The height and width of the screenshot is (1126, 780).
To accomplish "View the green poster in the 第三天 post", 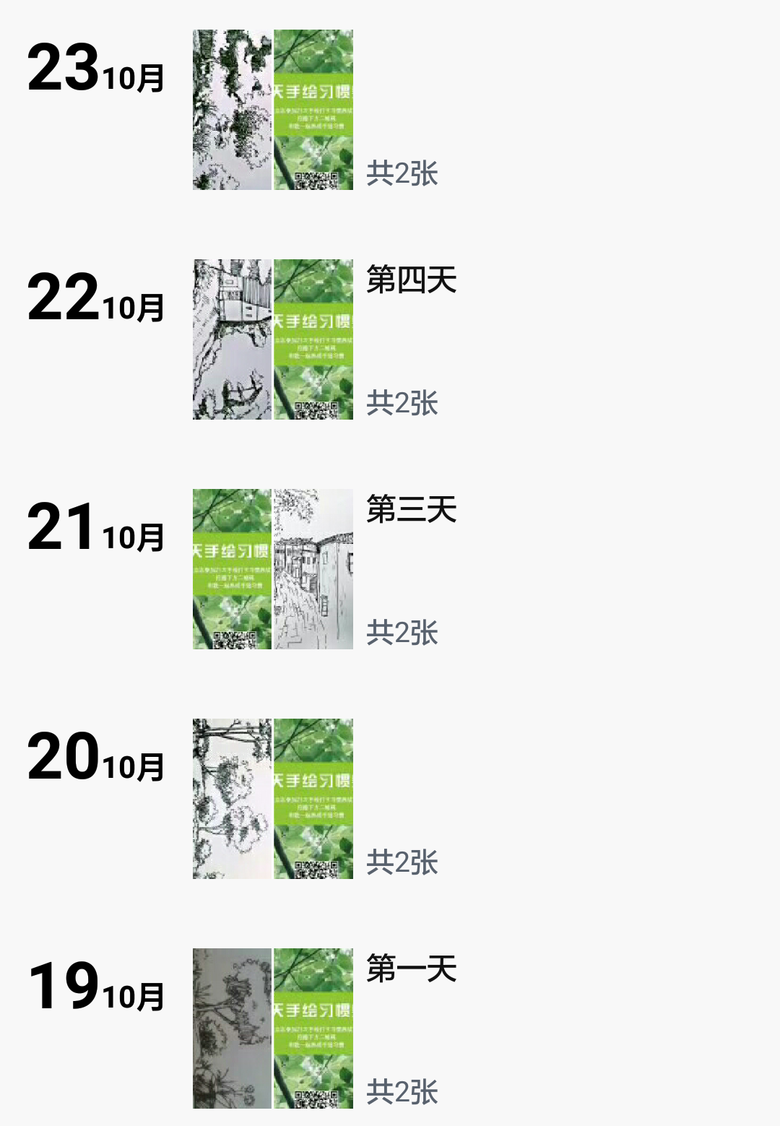I will pos(232,569).
